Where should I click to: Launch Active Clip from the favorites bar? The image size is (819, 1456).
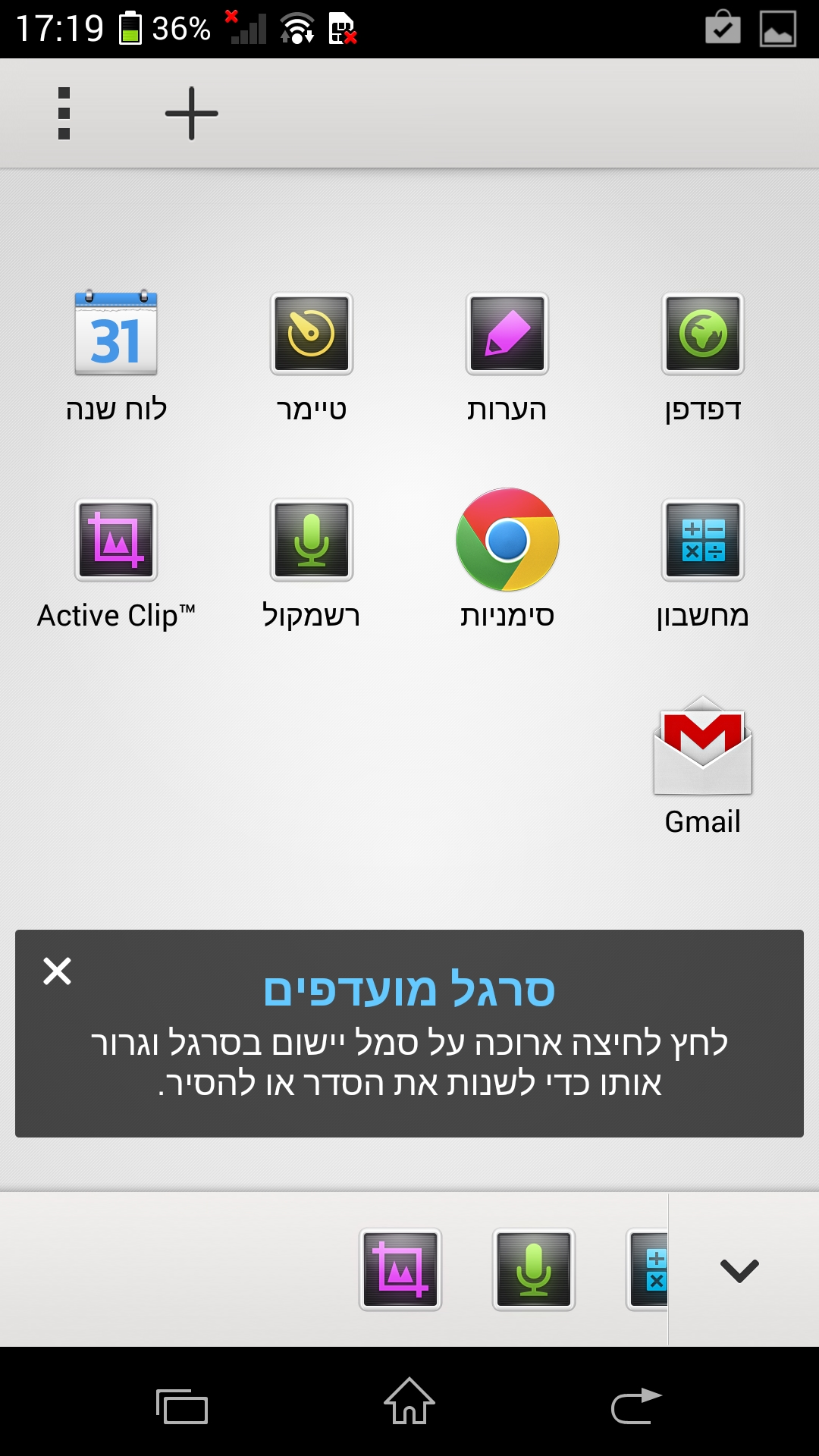click(x=400, y=1269)
